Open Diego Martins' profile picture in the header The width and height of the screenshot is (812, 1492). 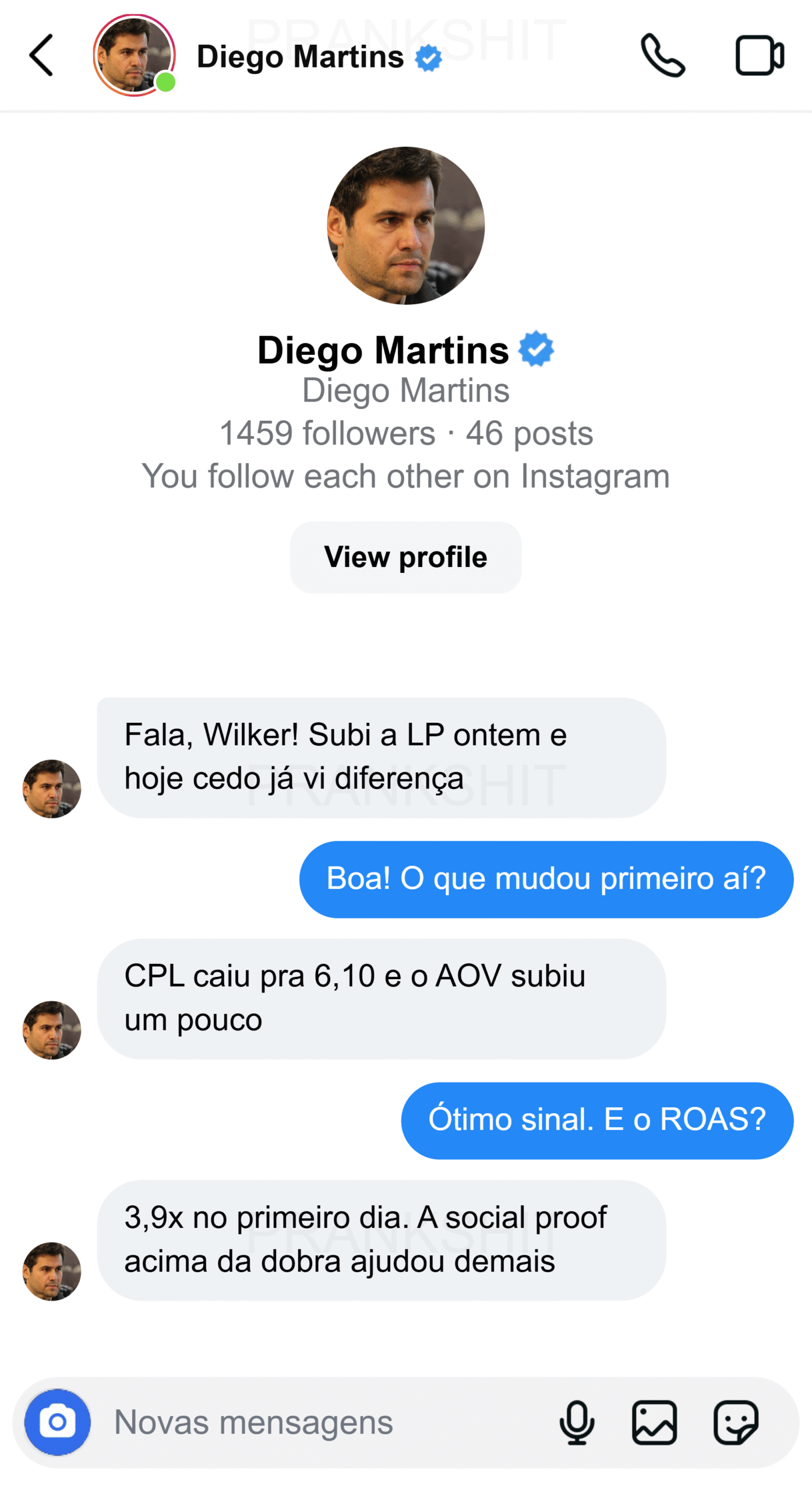click(134, 57)
